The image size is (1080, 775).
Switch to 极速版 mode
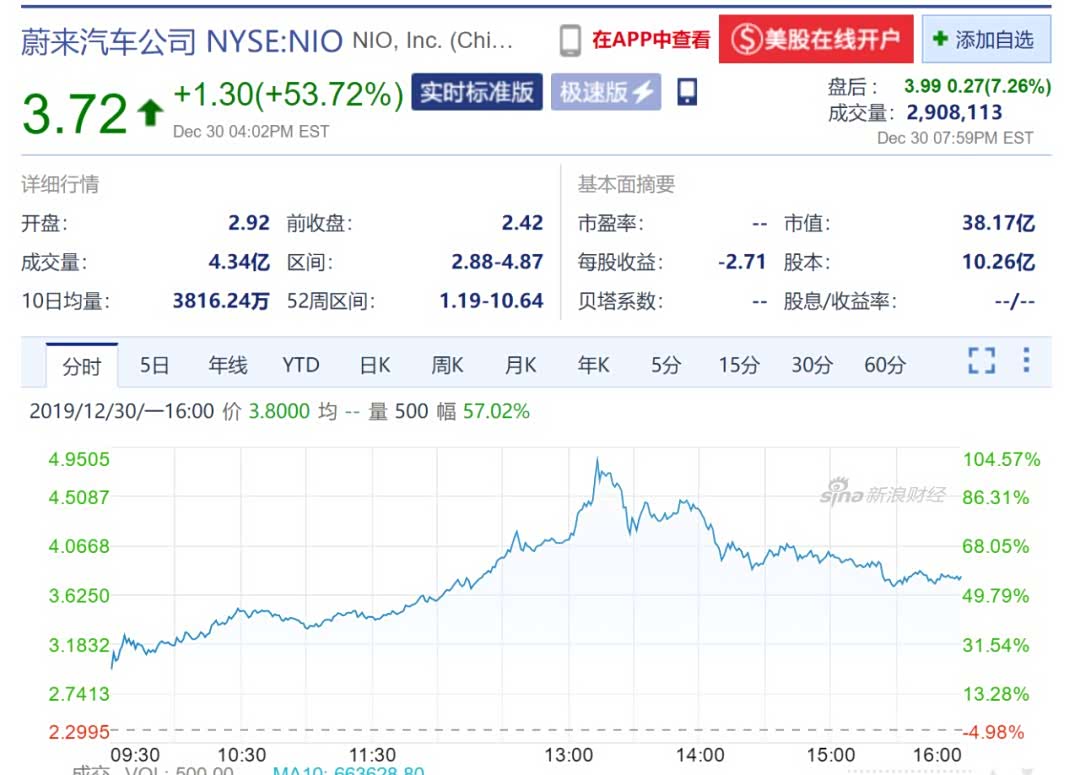pyautogui.click(x=606, y=92)
